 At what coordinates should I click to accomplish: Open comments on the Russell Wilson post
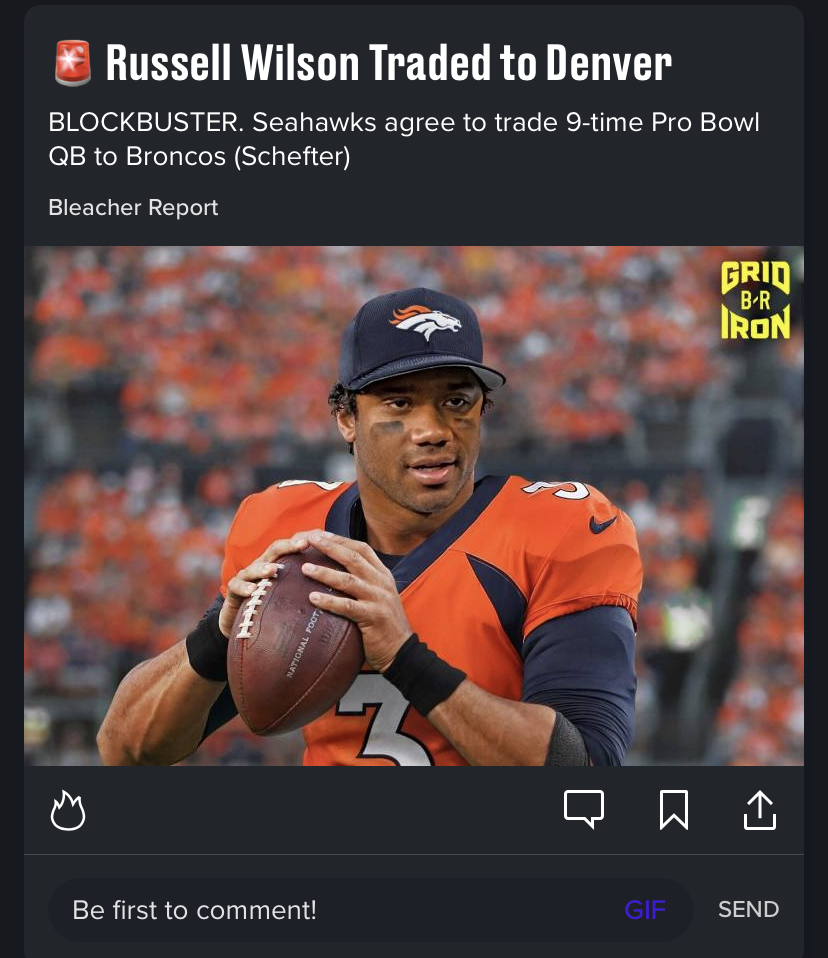(584, 810)
